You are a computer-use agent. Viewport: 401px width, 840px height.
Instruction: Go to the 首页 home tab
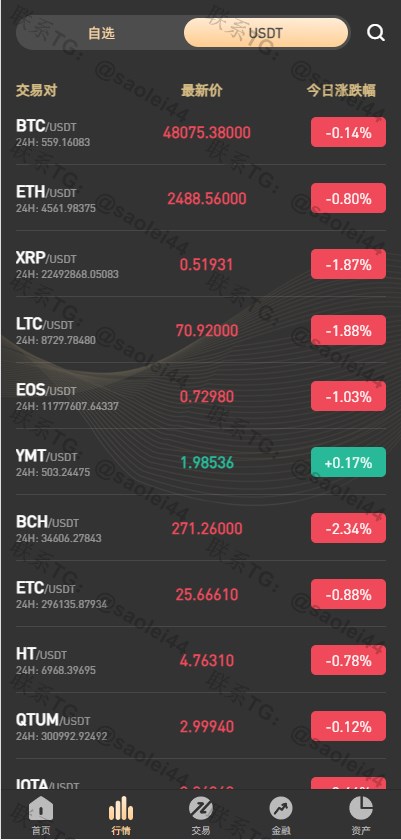[x=41, y=815]
